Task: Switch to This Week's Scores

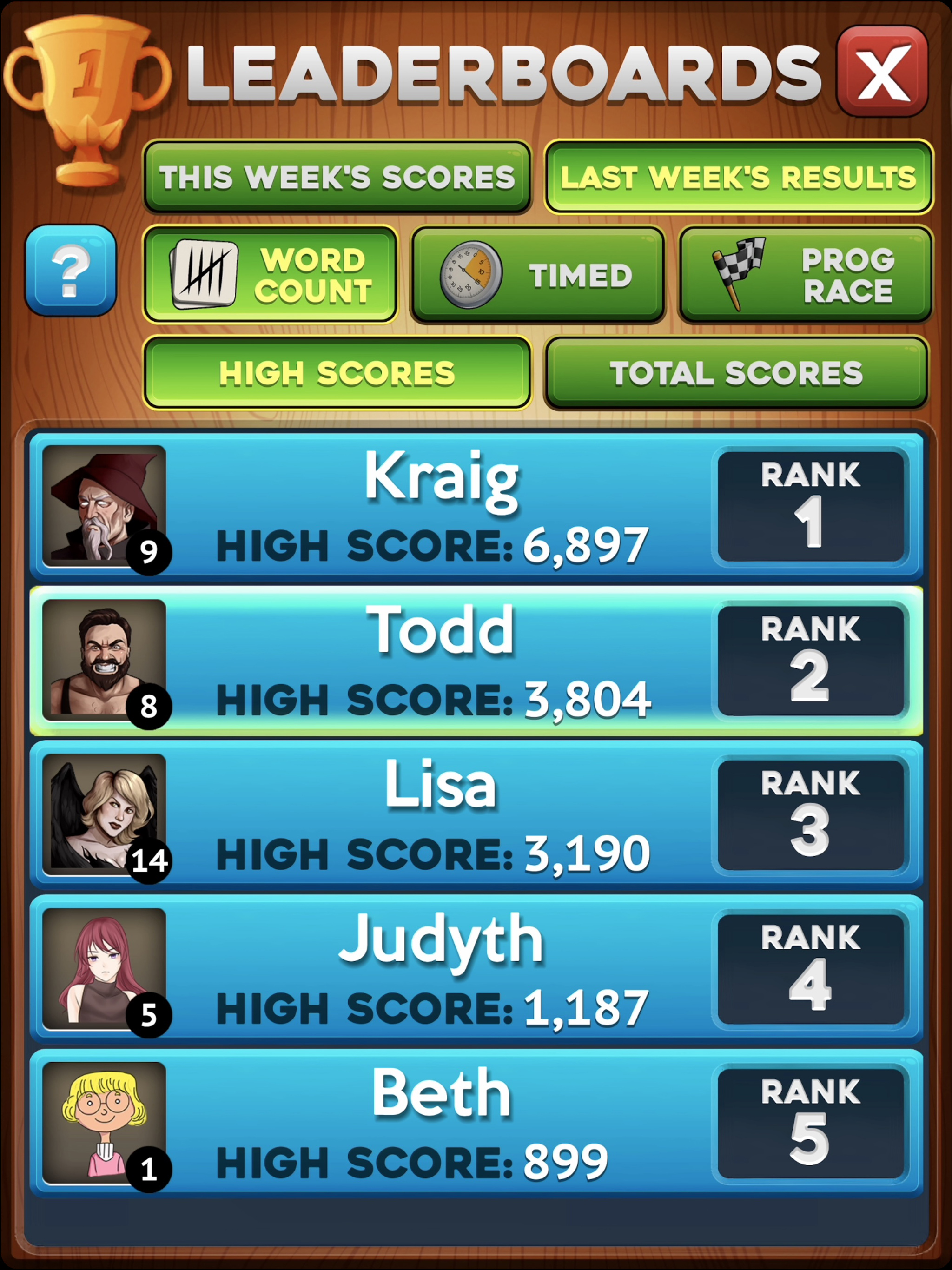Action: click(337, 176)
